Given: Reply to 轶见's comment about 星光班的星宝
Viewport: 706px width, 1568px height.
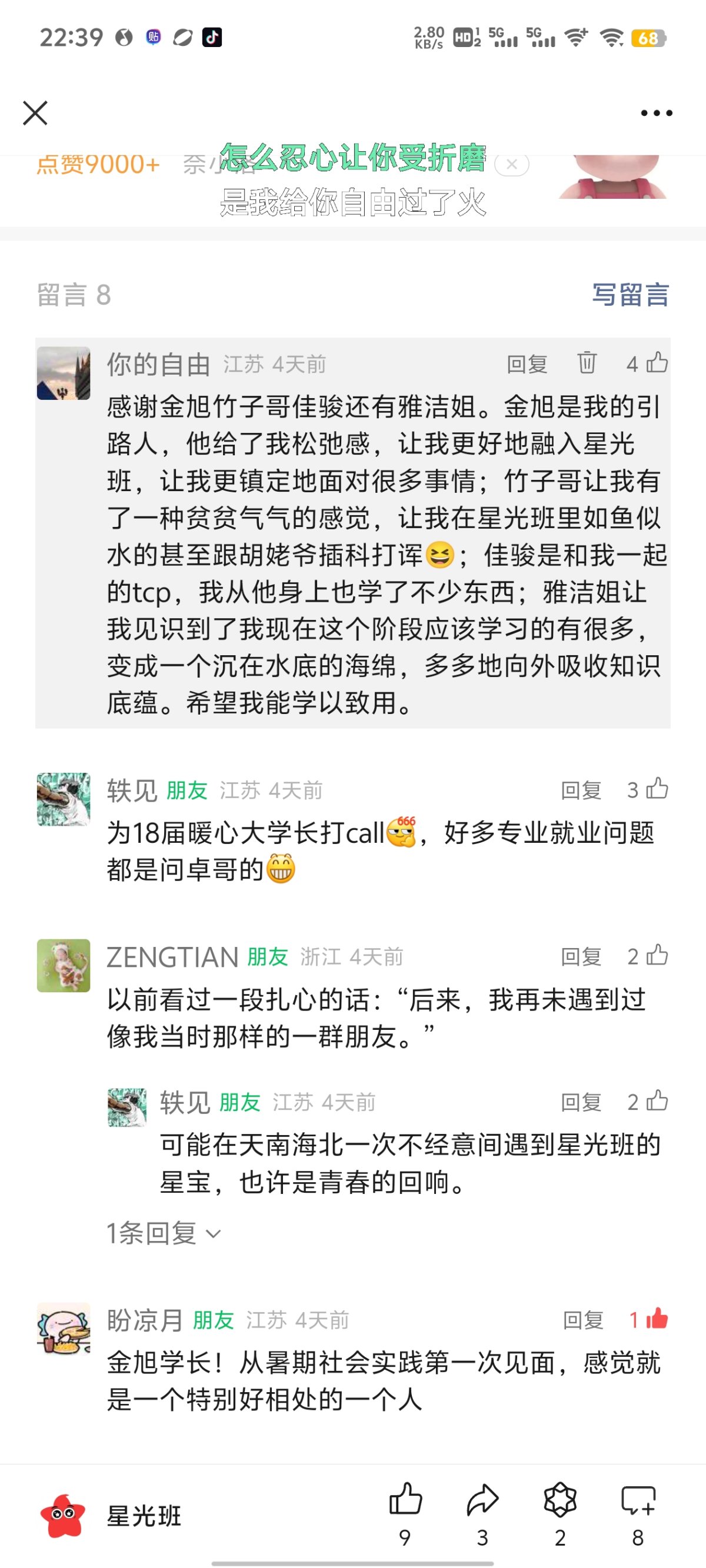Looking at the screenshot, I should (x=581, y=1102).
